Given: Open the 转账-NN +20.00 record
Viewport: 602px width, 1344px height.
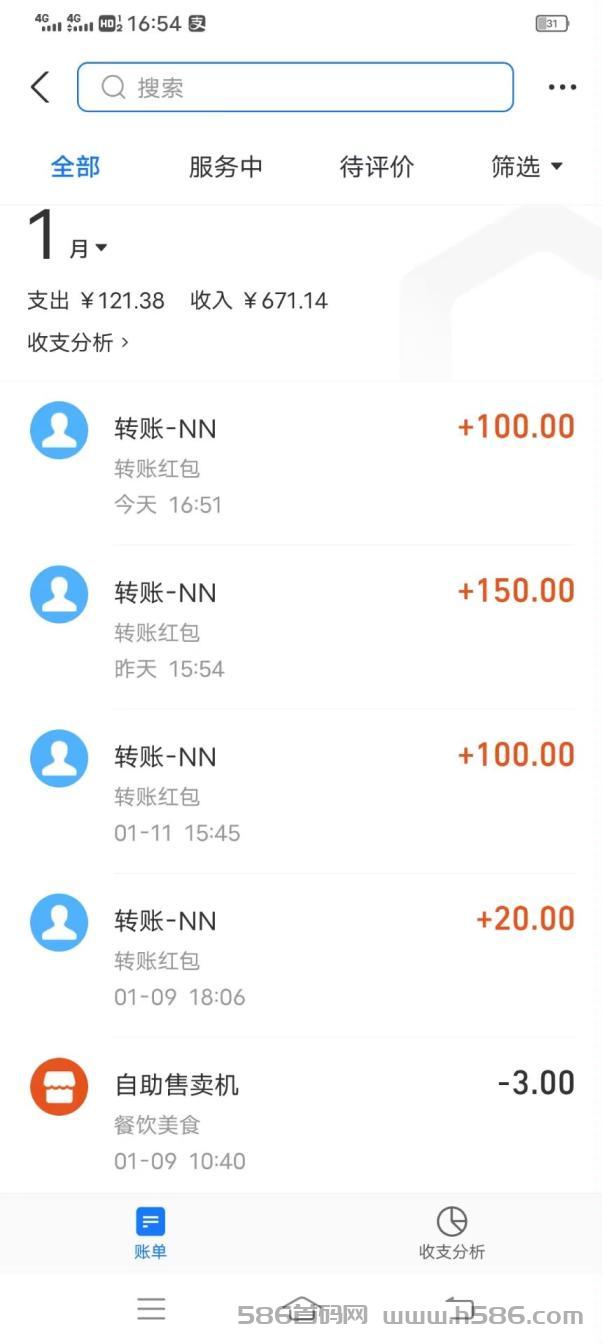Looking at the screenshot, I should 301,955.
